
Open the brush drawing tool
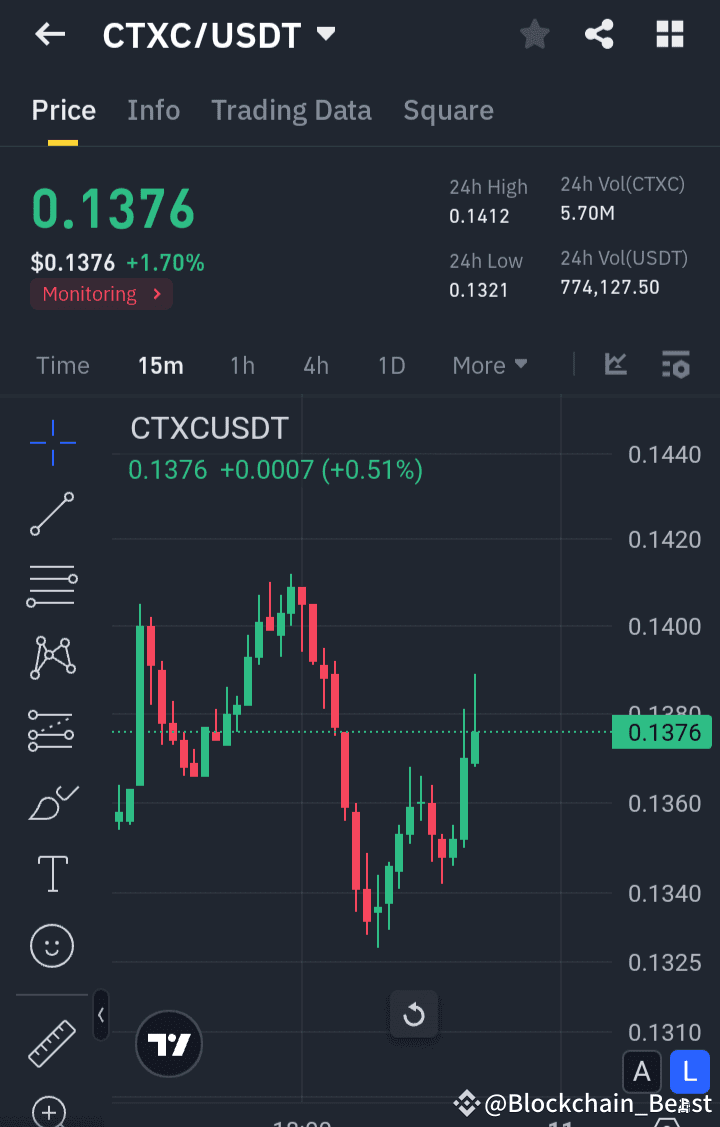(x=51, y=802)
